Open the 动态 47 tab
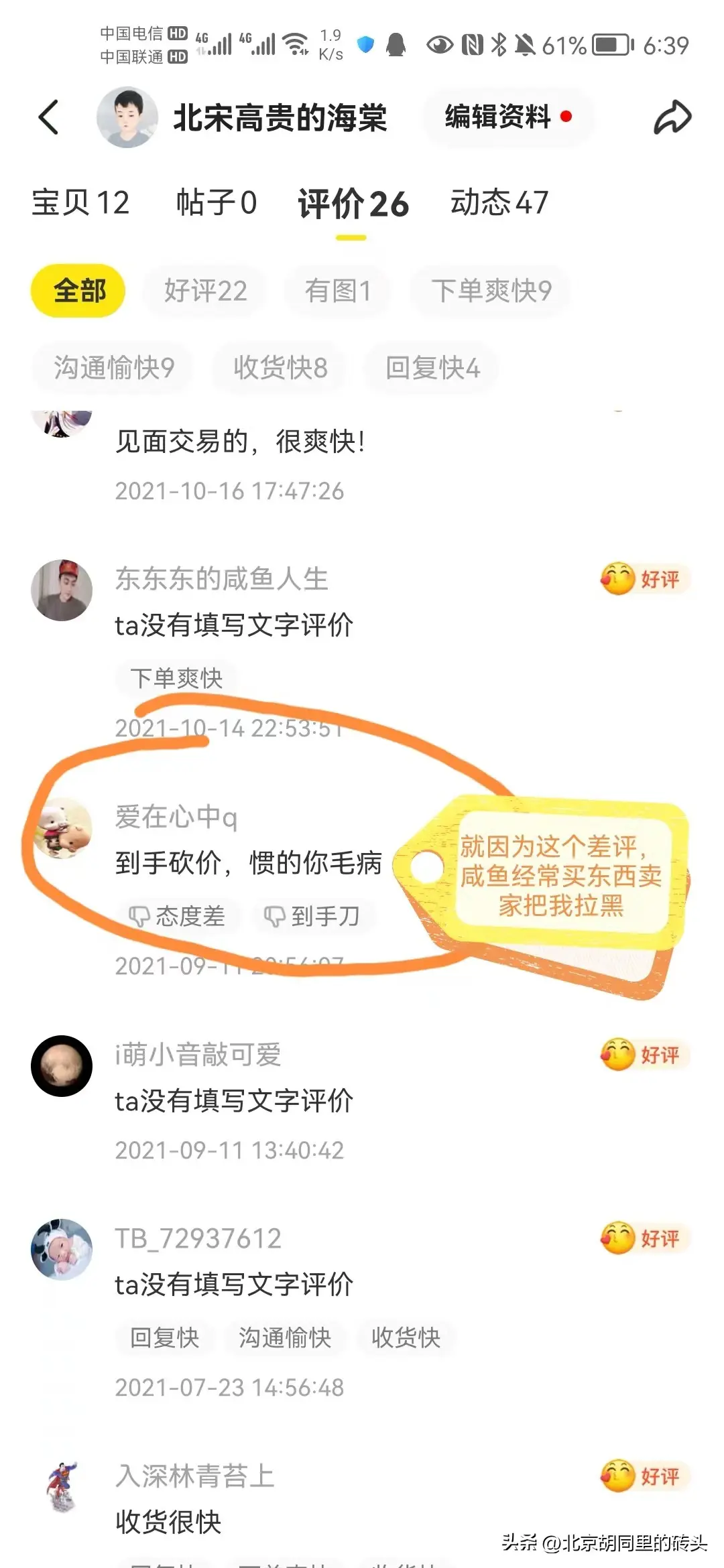This screenshot has height=1568, width=724. point(499,202)
